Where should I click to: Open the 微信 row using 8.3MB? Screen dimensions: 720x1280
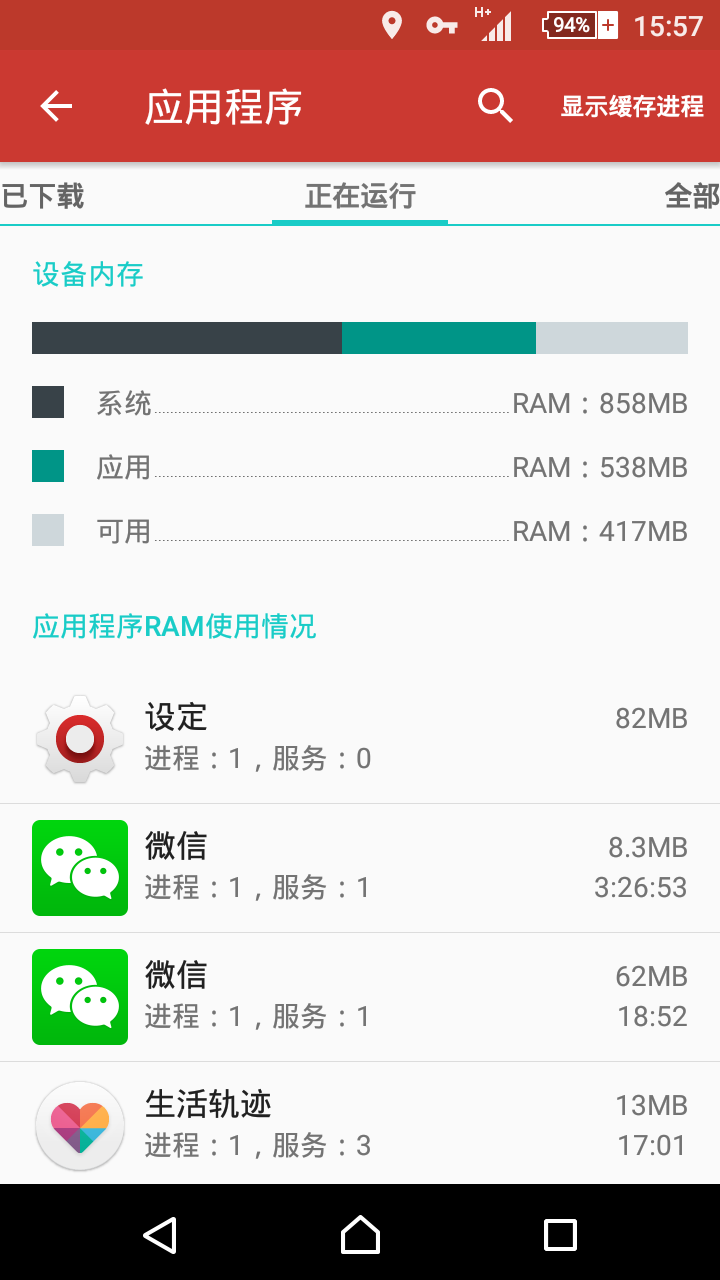click(x=360, y=868)
